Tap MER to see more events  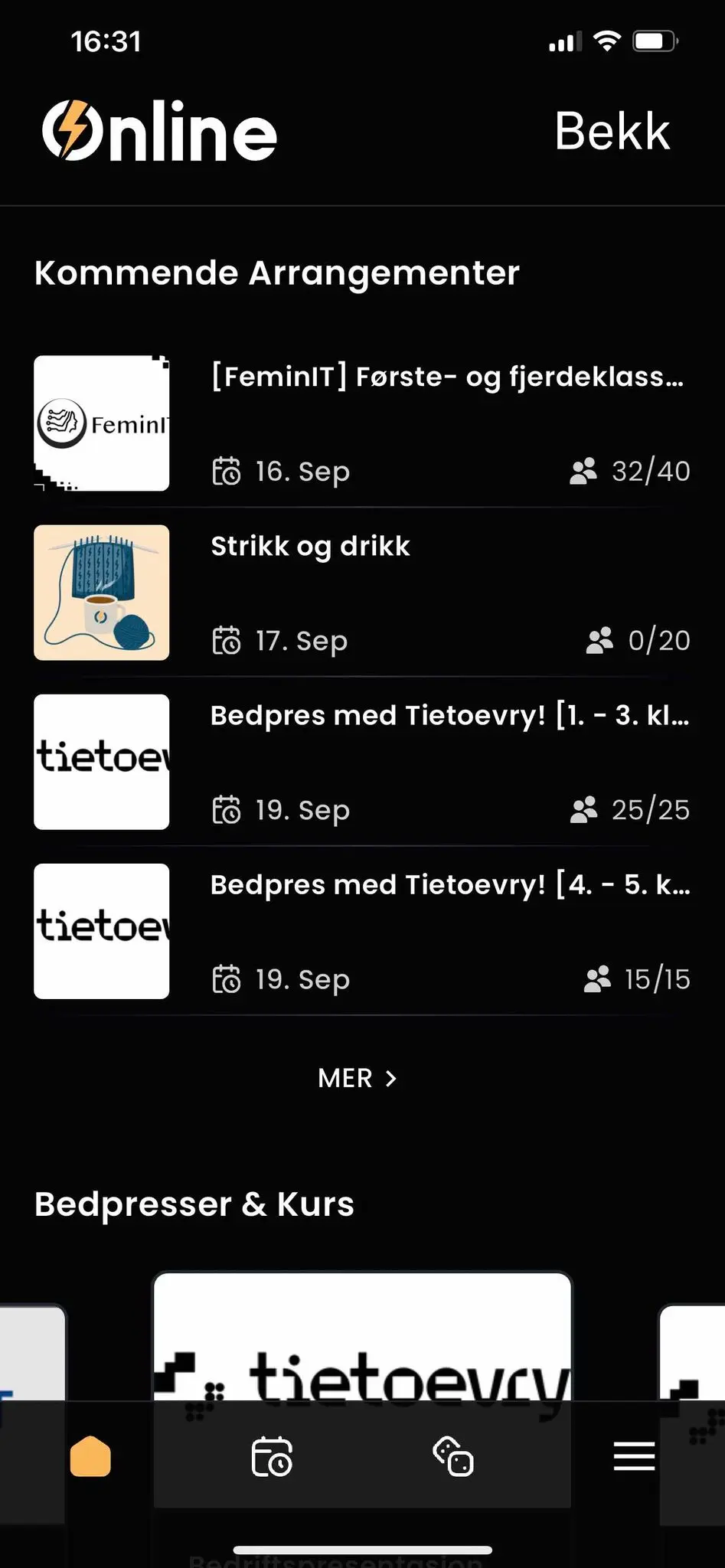(358, 1078)
